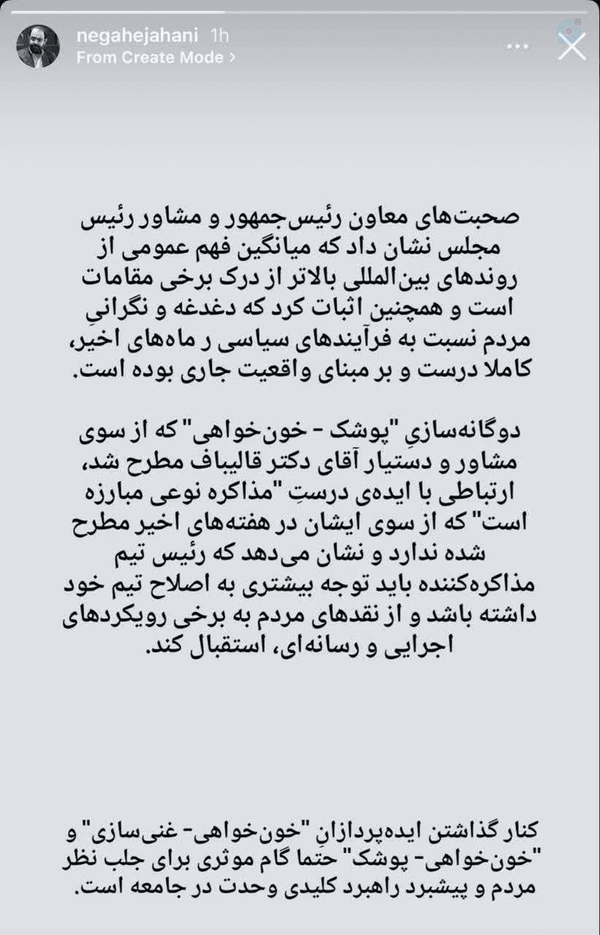Open the From Create Mode link
The image size is (600, 935).
[156, 58]
